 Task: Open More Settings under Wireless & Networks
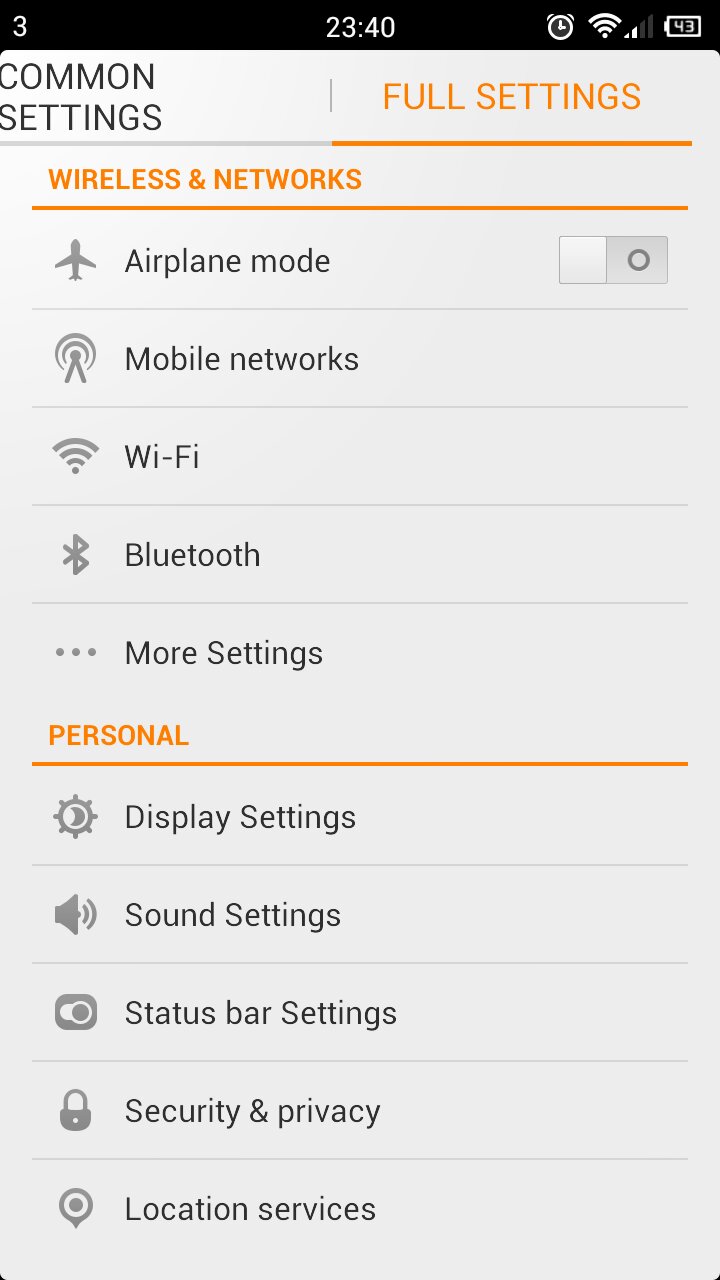(223, 653)
